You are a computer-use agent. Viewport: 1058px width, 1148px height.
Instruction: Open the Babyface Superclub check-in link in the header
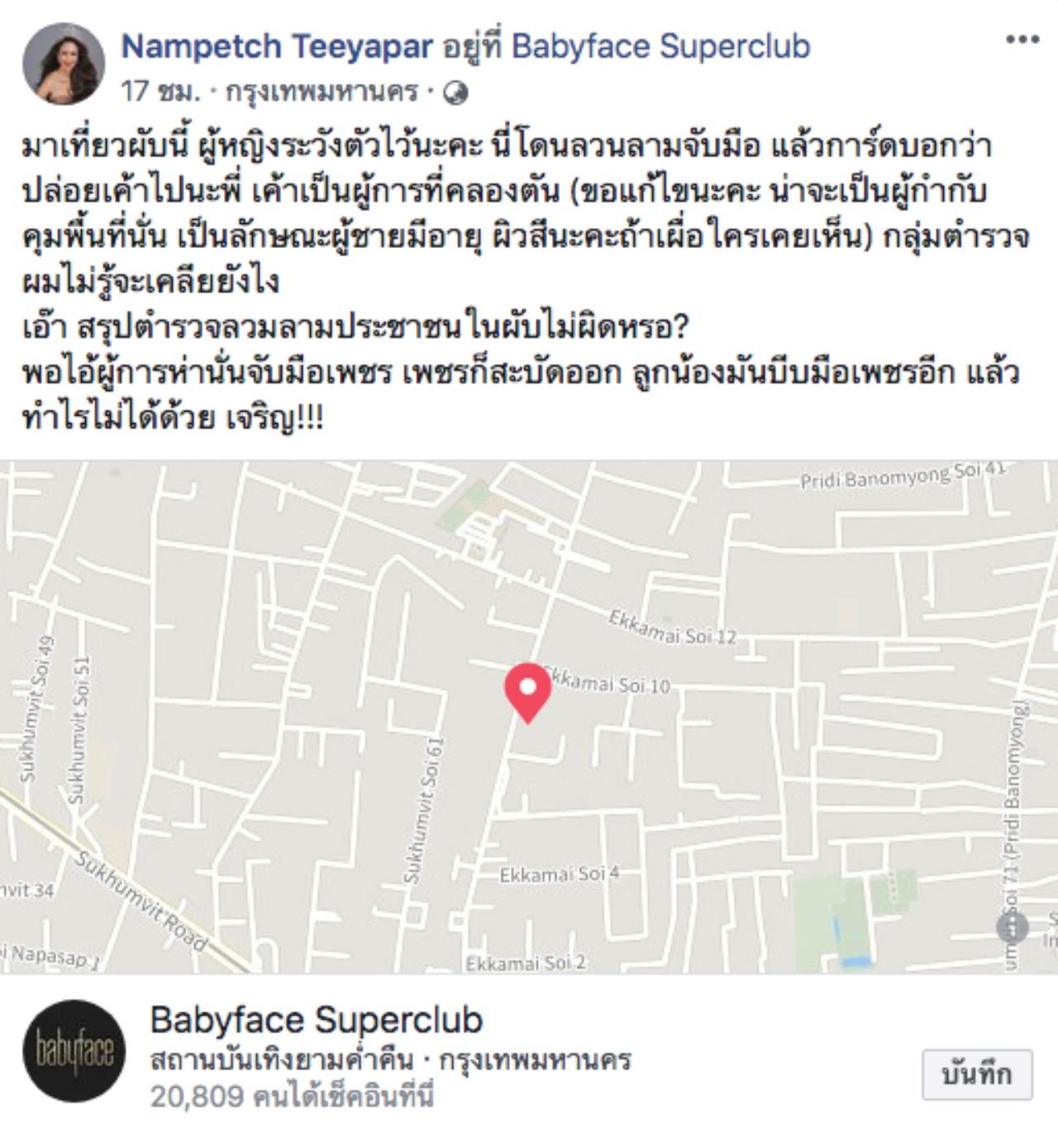[660, 46]
